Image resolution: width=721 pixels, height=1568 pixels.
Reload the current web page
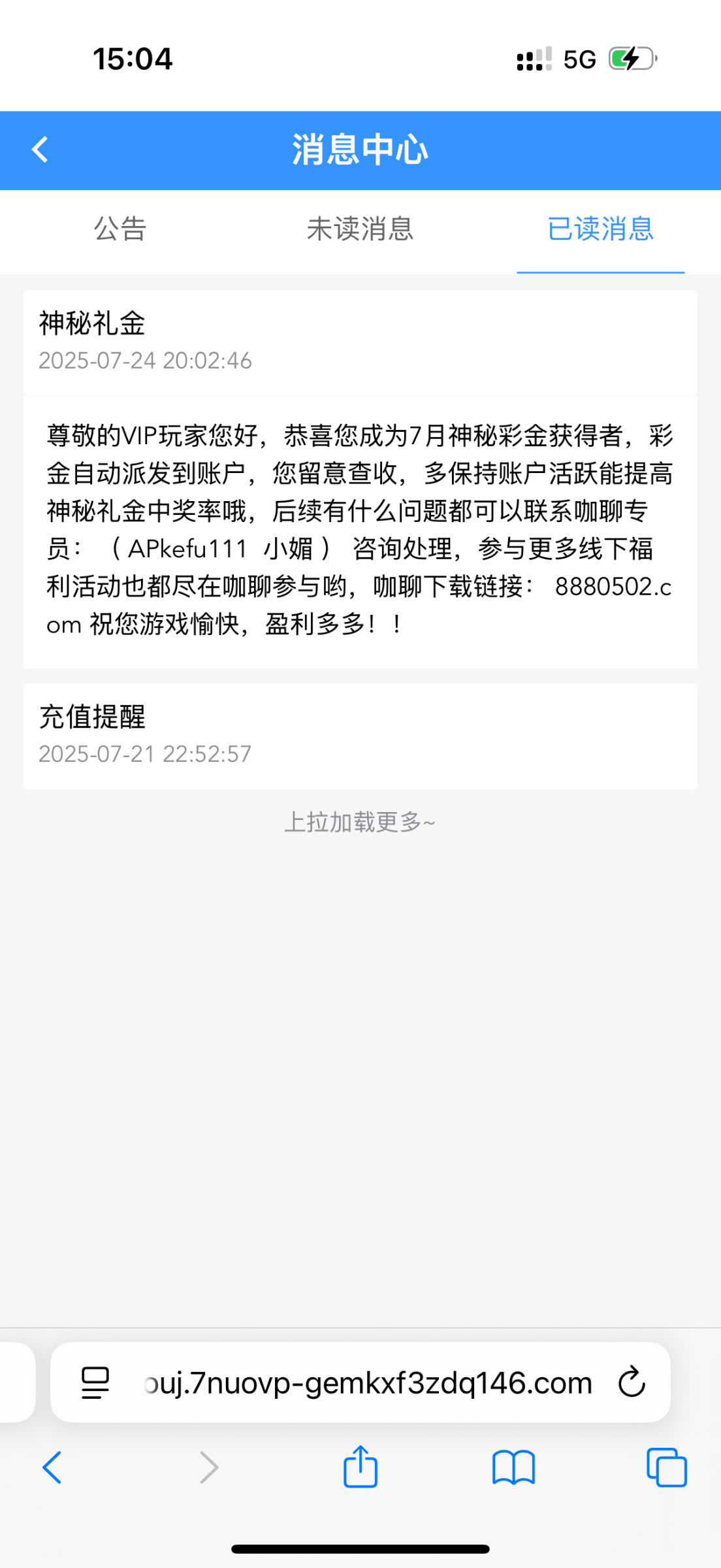tap(632, 1382)
